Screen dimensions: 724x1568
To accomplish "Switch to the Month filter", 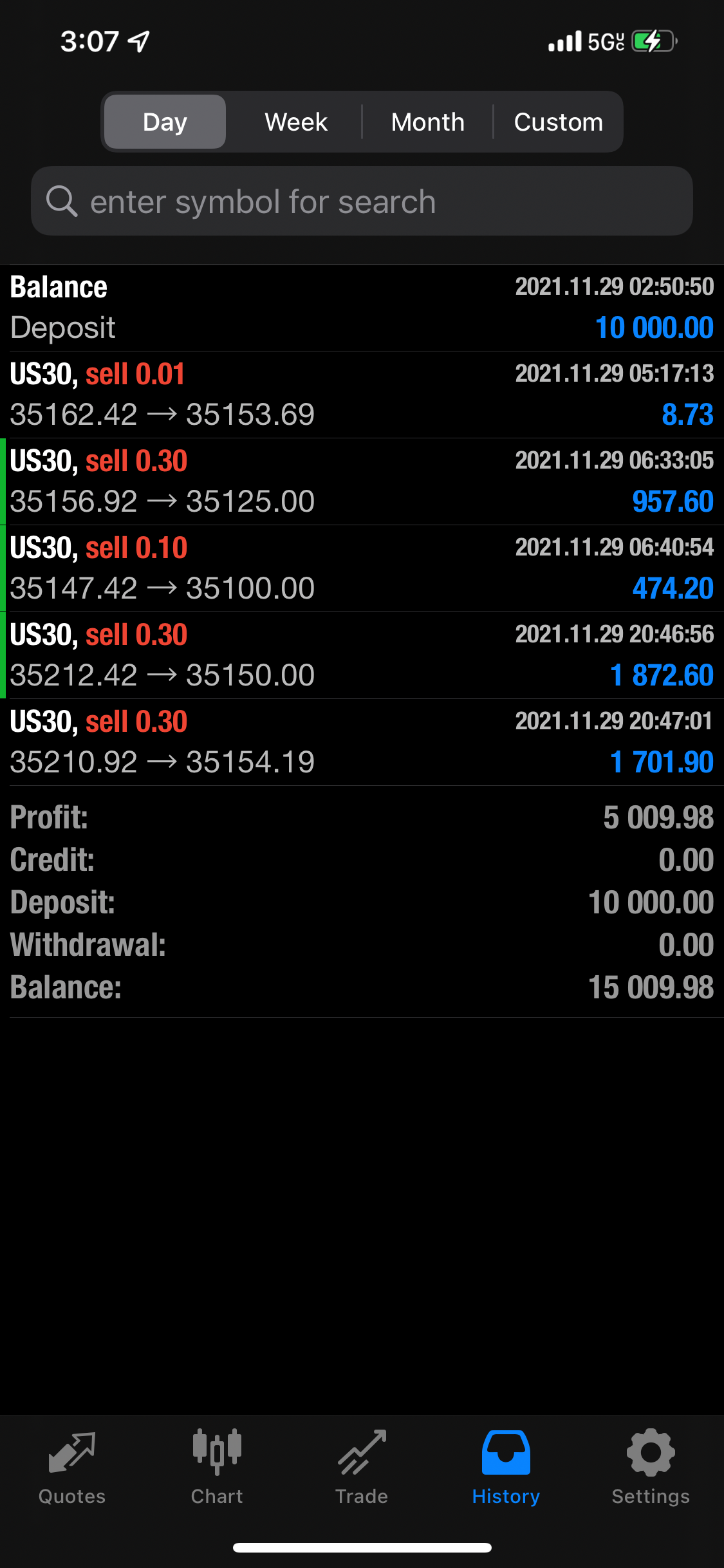I will (428, 121).
